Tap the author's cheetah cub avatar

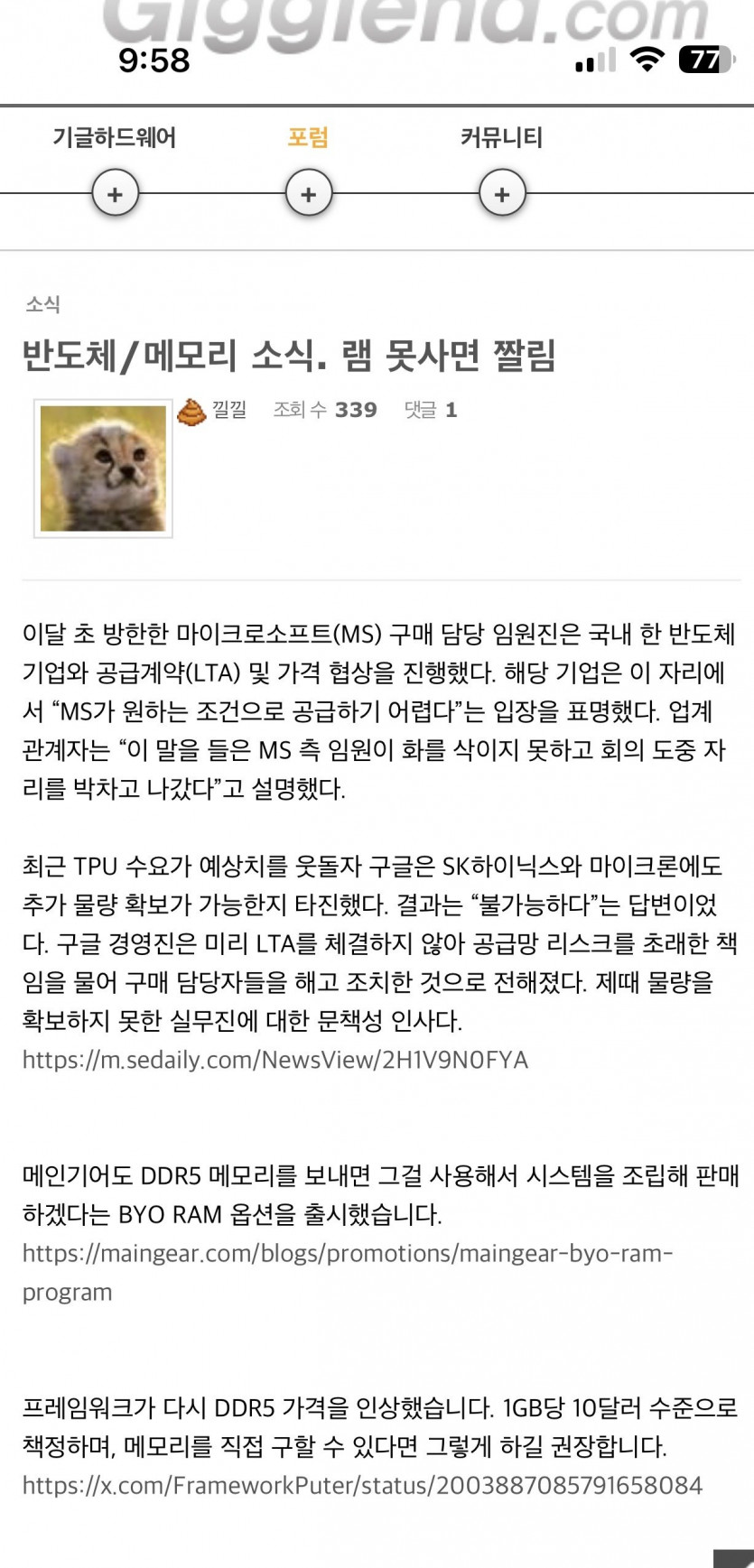pyautogui.click(x=103, y=469)
